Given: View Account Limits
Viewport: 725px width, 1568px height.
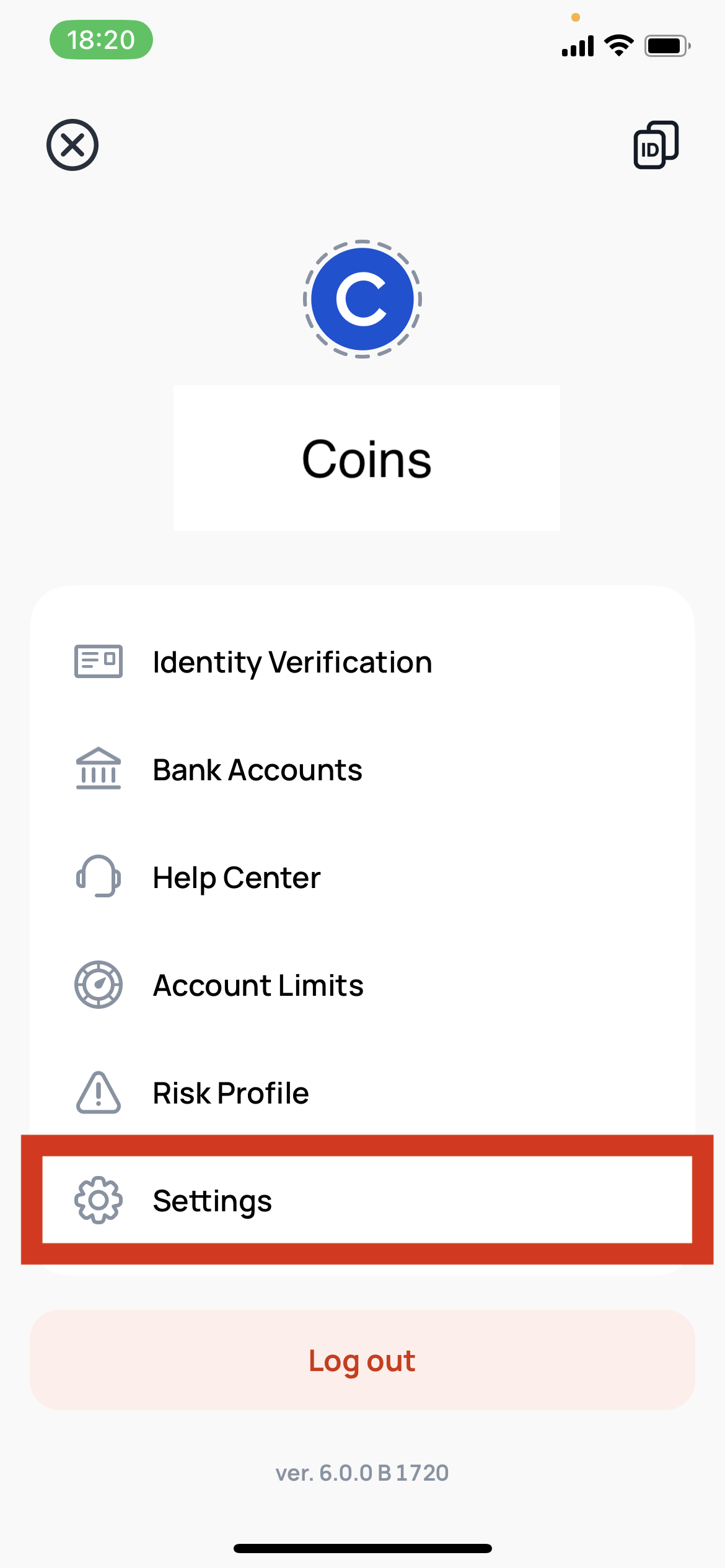Looking at the screenshot, I should [362, 985].
